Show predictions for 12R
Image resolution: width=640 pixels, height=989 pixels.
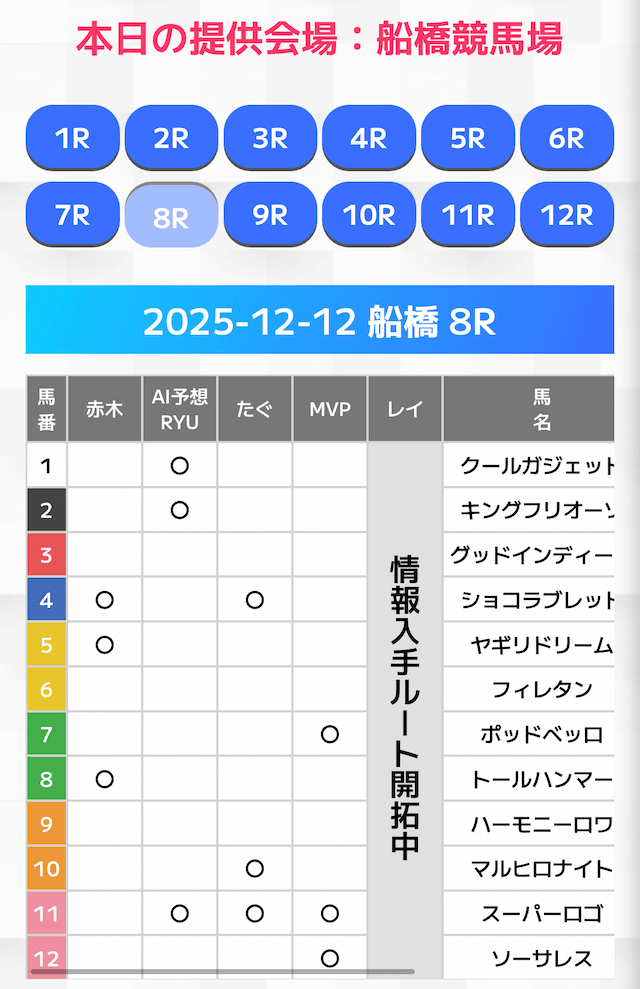tap(567, 214)
